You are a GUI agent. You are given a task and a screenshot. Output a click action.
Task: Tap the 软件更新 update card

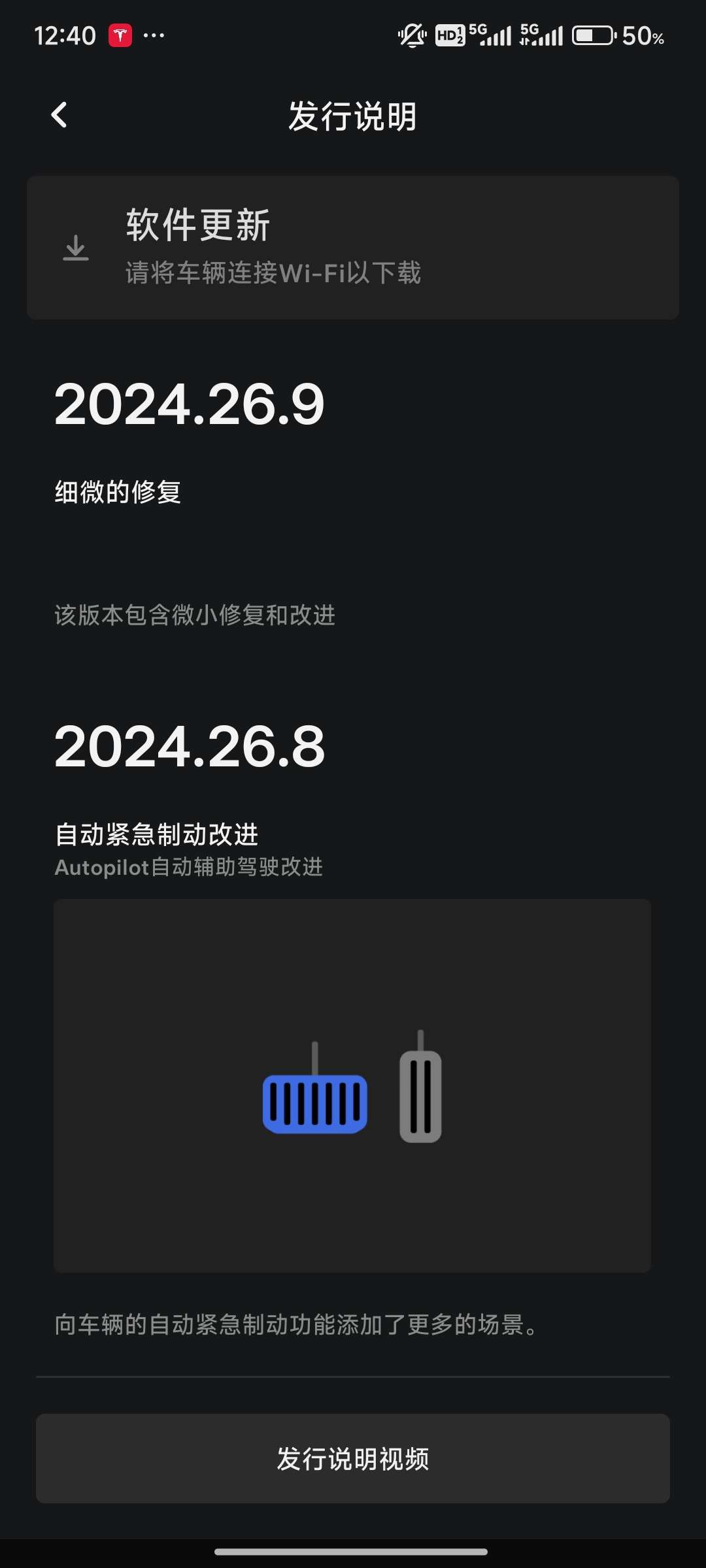pyautogui.click(x=353, y=247)
